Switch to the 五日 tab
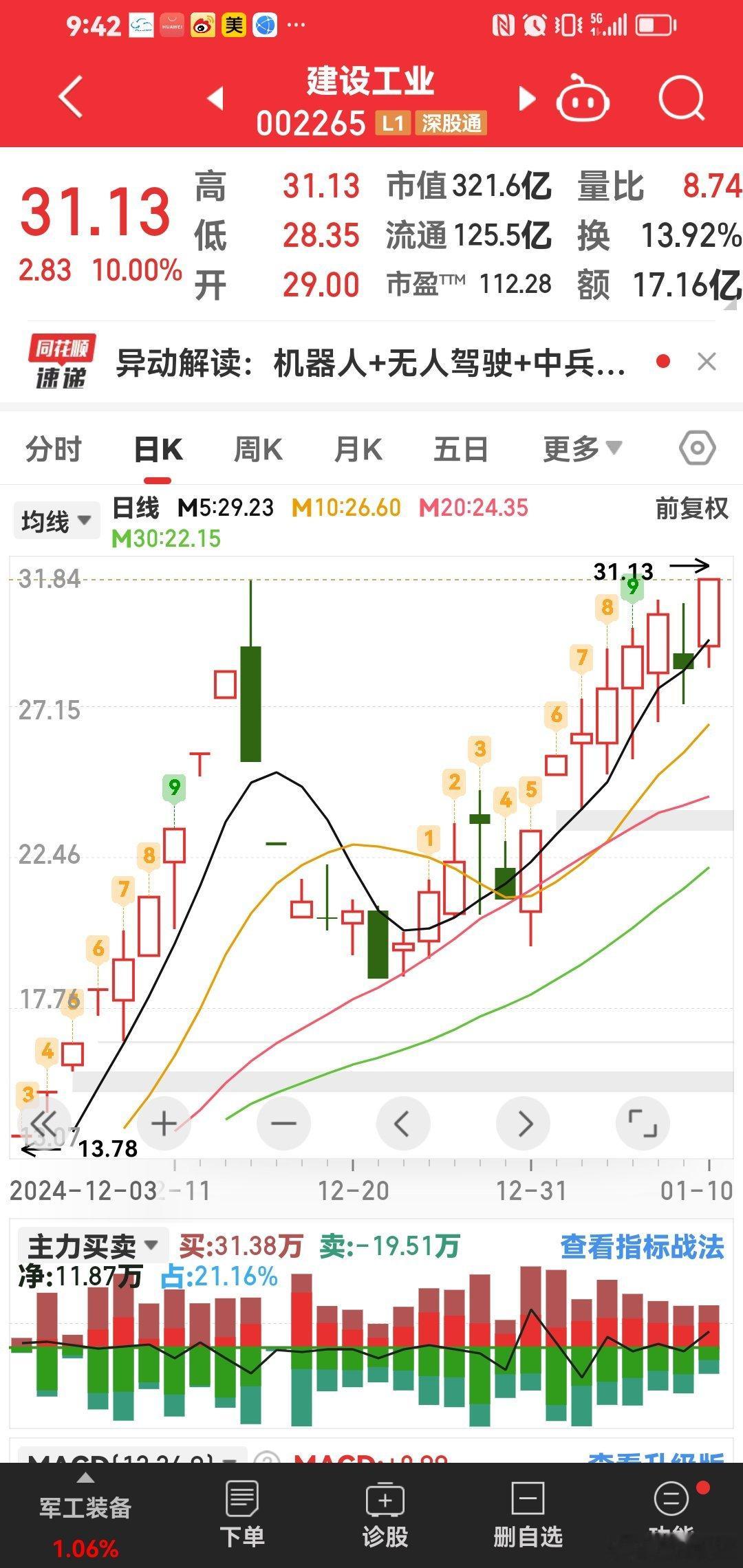Image resolution: width=743 pixels, height=1568 pixels. 460,450
